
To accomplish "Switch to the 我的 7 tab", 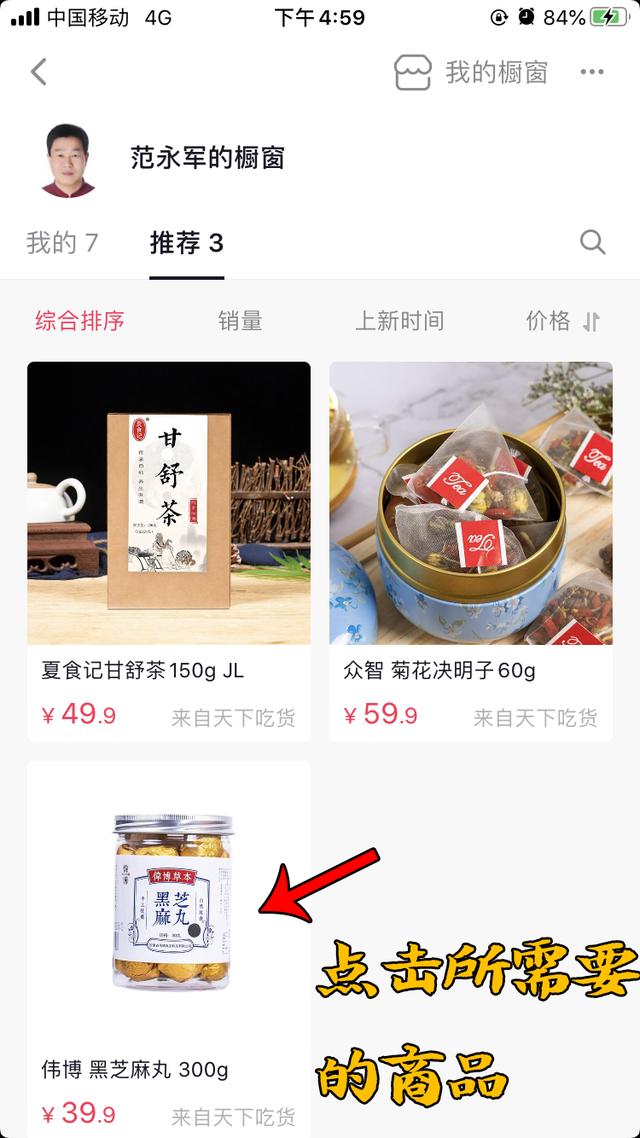I will point(62,242).
